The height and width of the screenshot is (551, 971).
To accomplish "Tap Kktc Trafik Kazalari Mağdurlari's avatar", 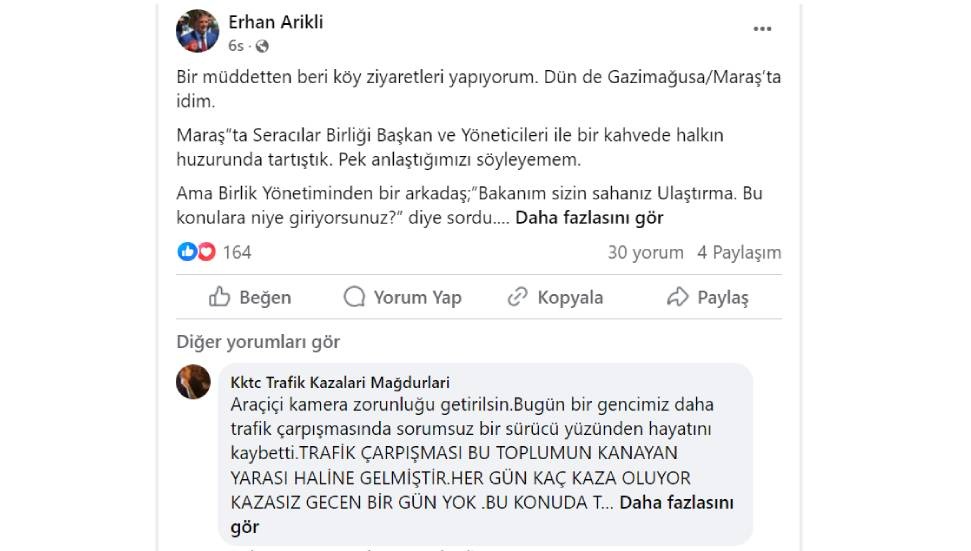I will click(x=194, y=382).
